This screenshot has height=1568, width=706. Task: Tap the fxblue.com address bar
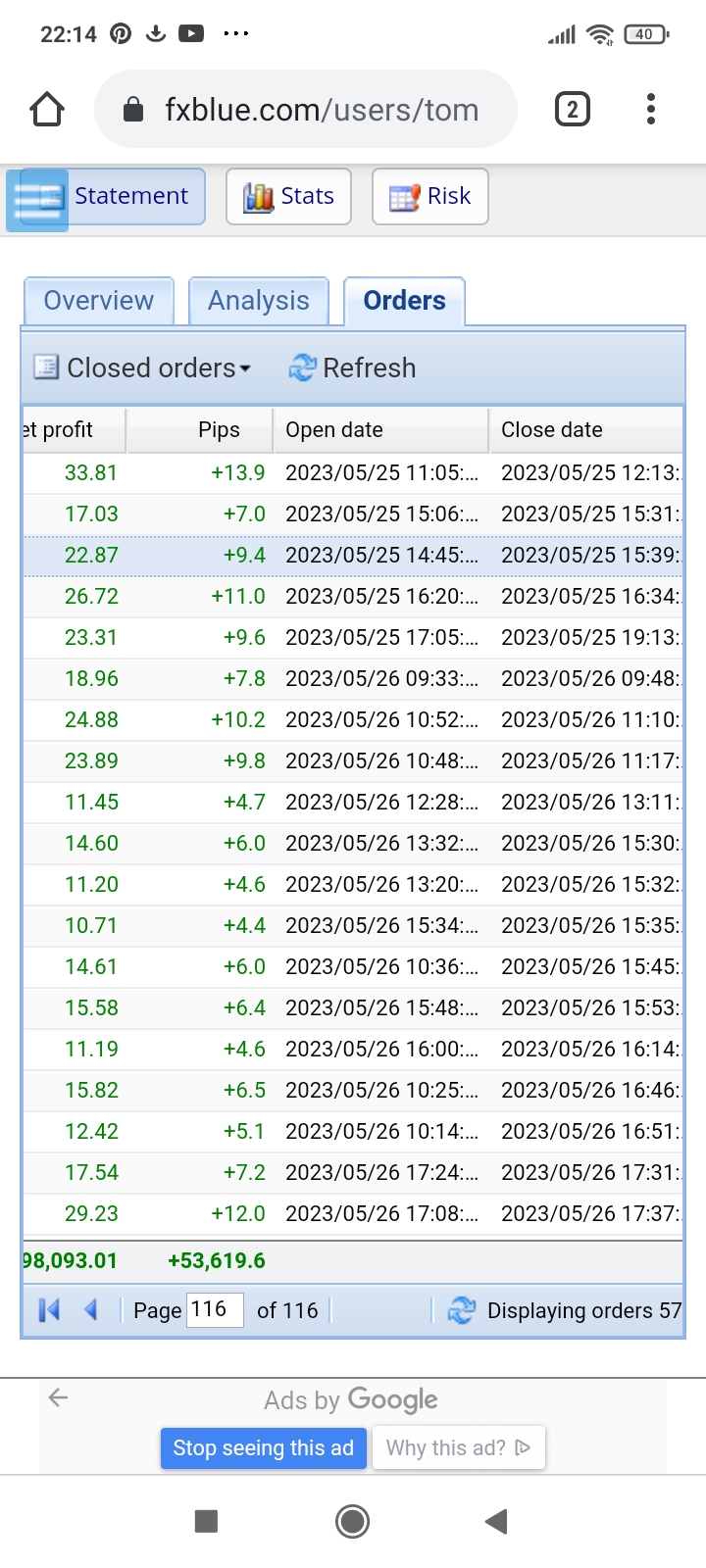305,109
